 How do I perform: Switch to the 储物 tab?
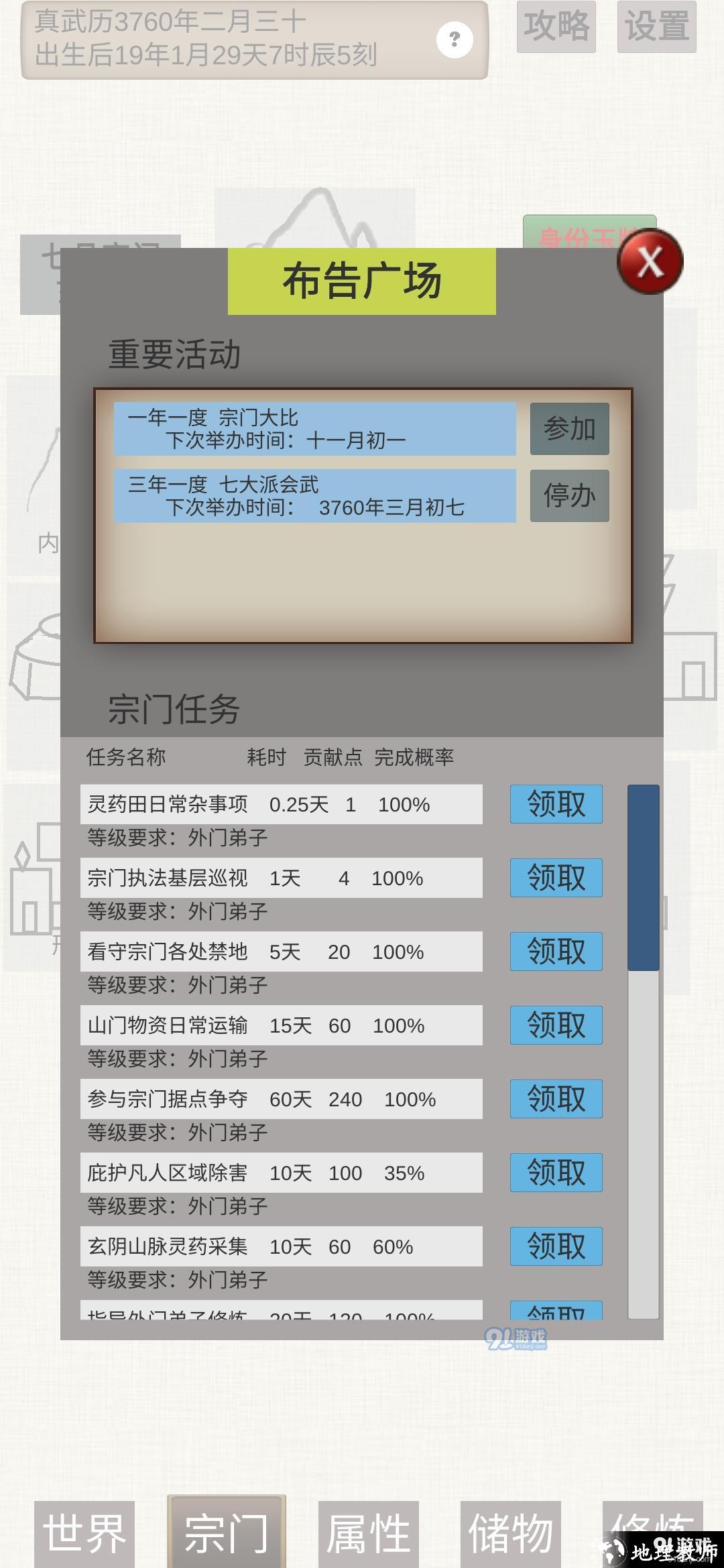(x=510, y=1533)
